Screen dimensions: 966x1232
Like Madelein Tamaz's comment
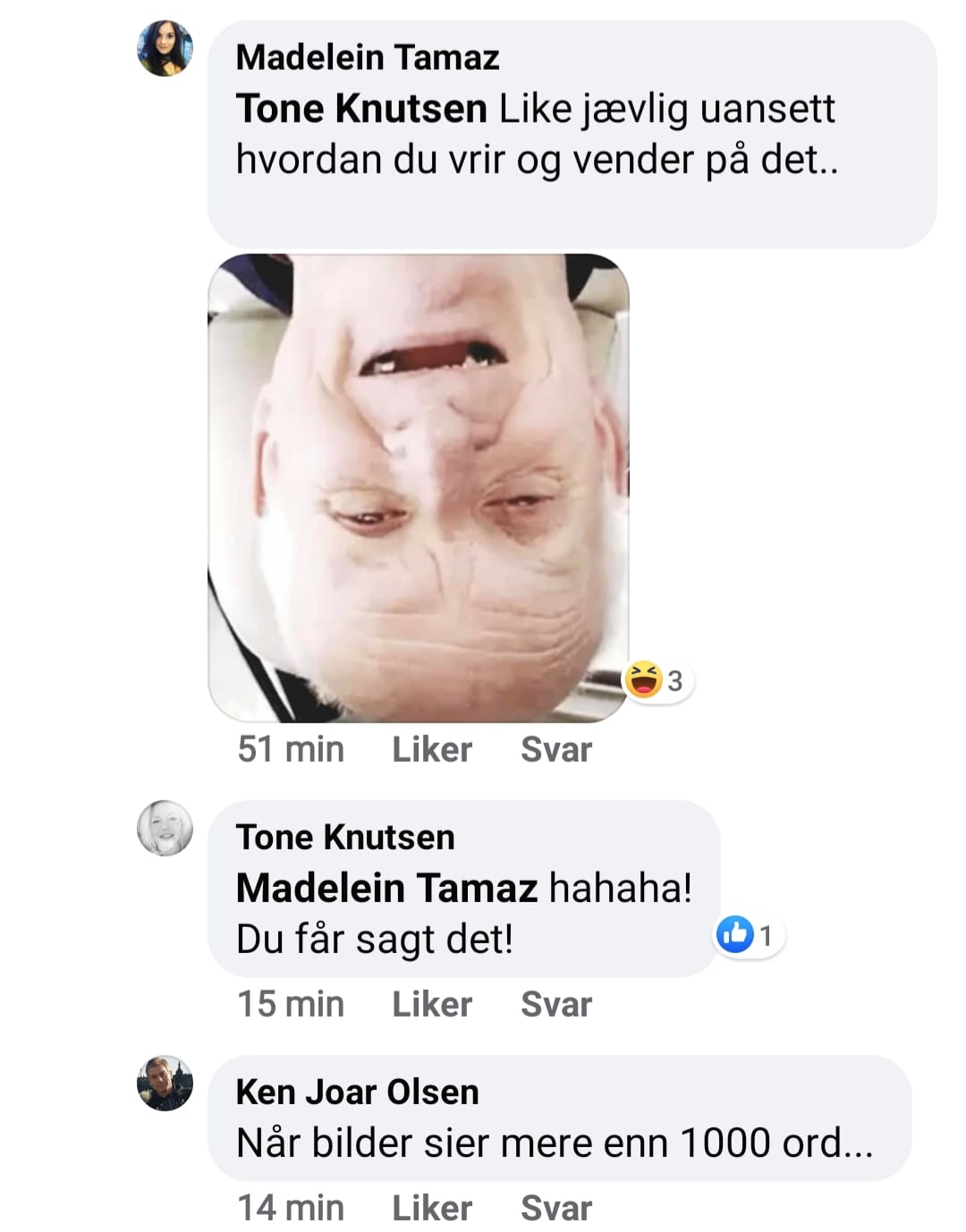point(431,749)
